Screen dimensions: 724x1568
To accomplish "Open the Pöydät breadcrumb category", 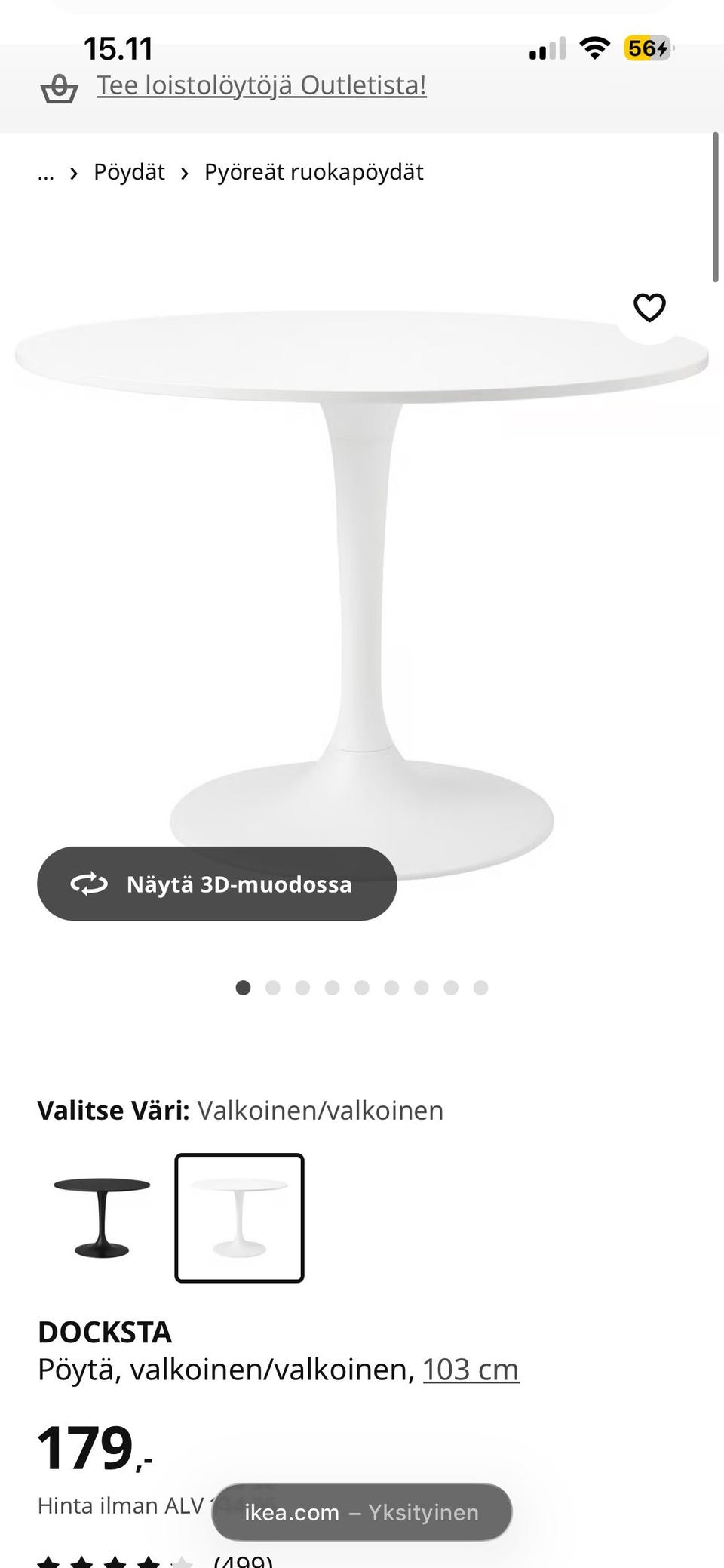I will [129, 172].
